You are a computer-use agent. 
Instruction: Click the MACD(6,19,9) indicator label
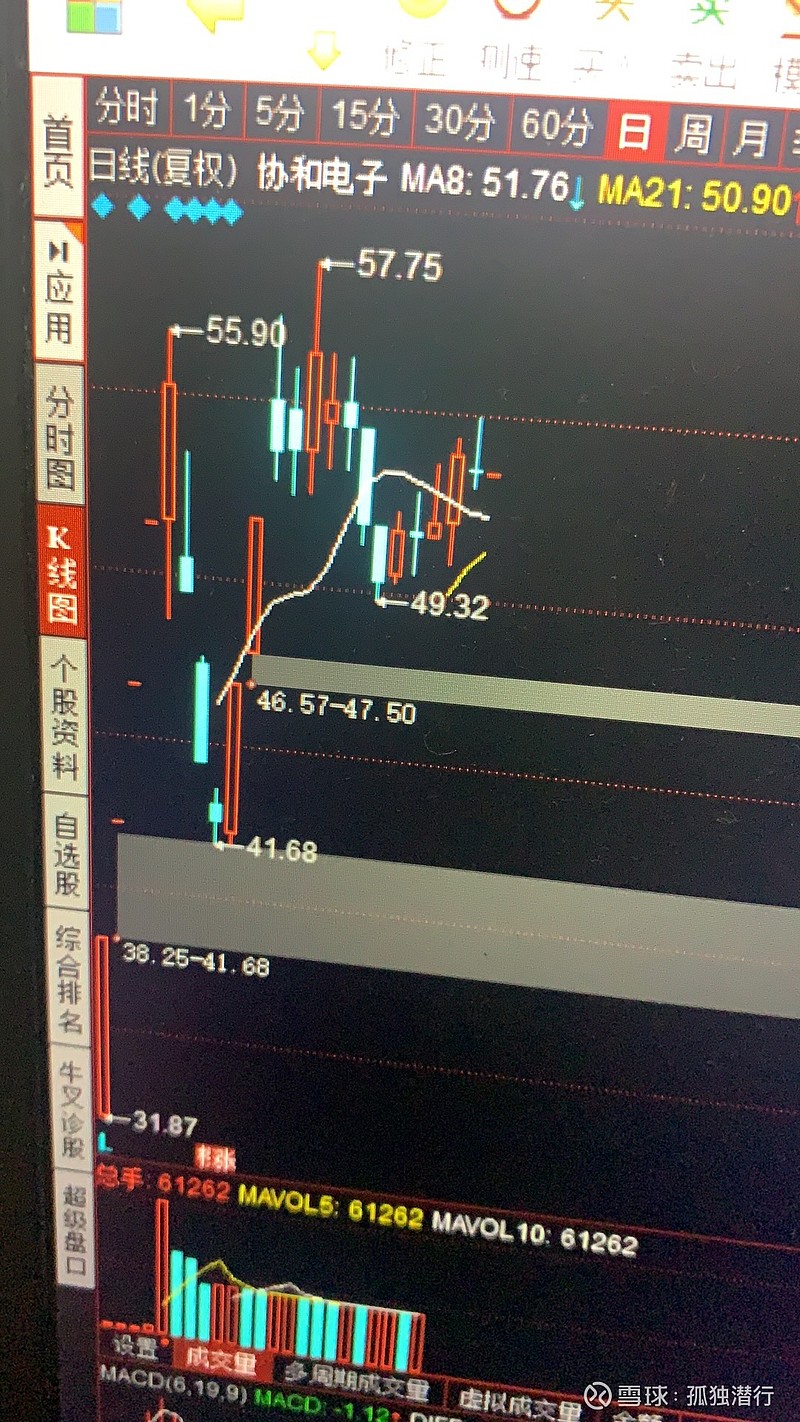[x=160, y=1388]
